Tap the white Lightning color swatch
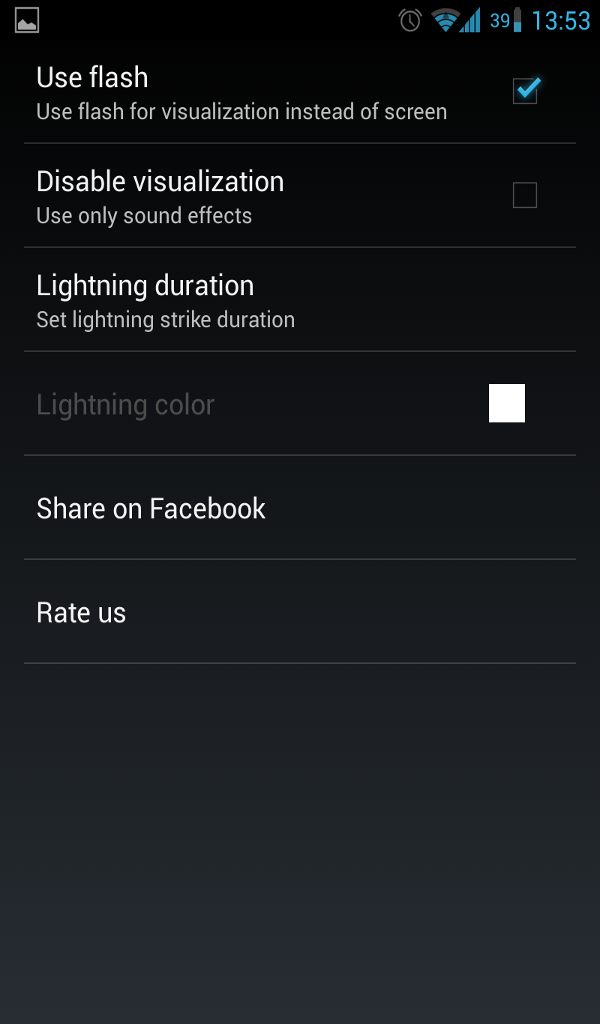This screenshot has width=600, height=1024. click(x=507, y=403)
